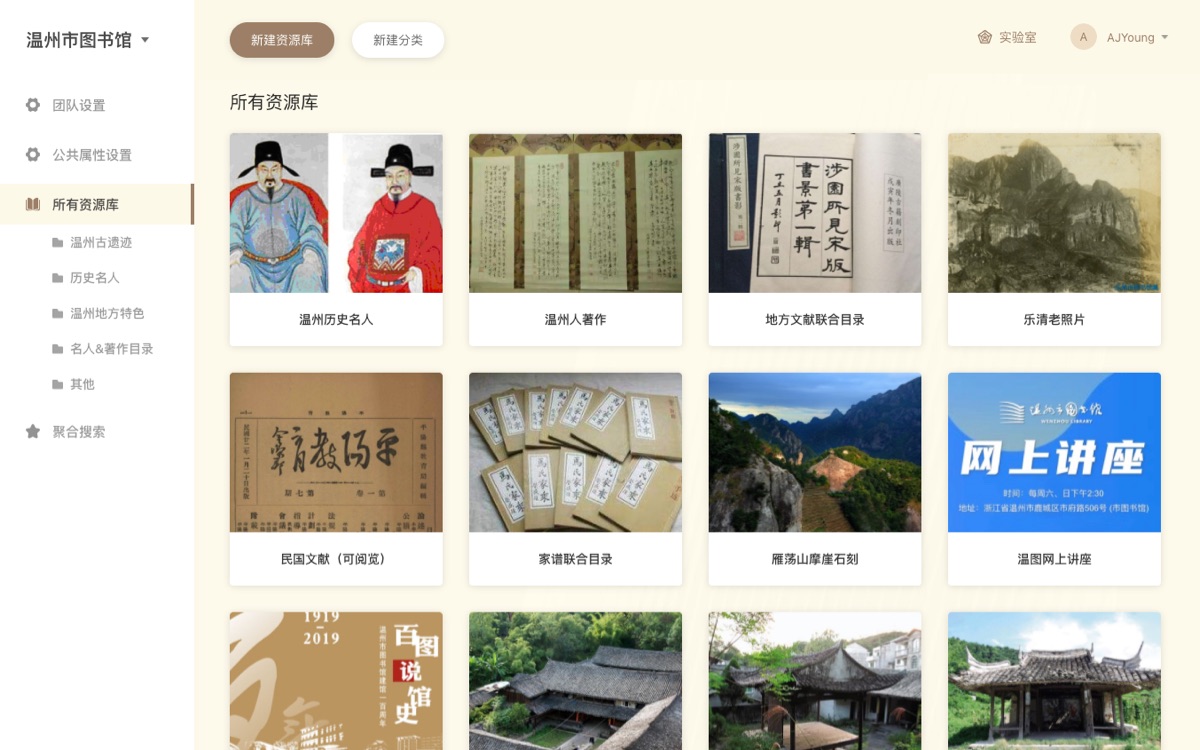
Task: Open the 温州古遗迹 folder
Action: pos(100,243)
